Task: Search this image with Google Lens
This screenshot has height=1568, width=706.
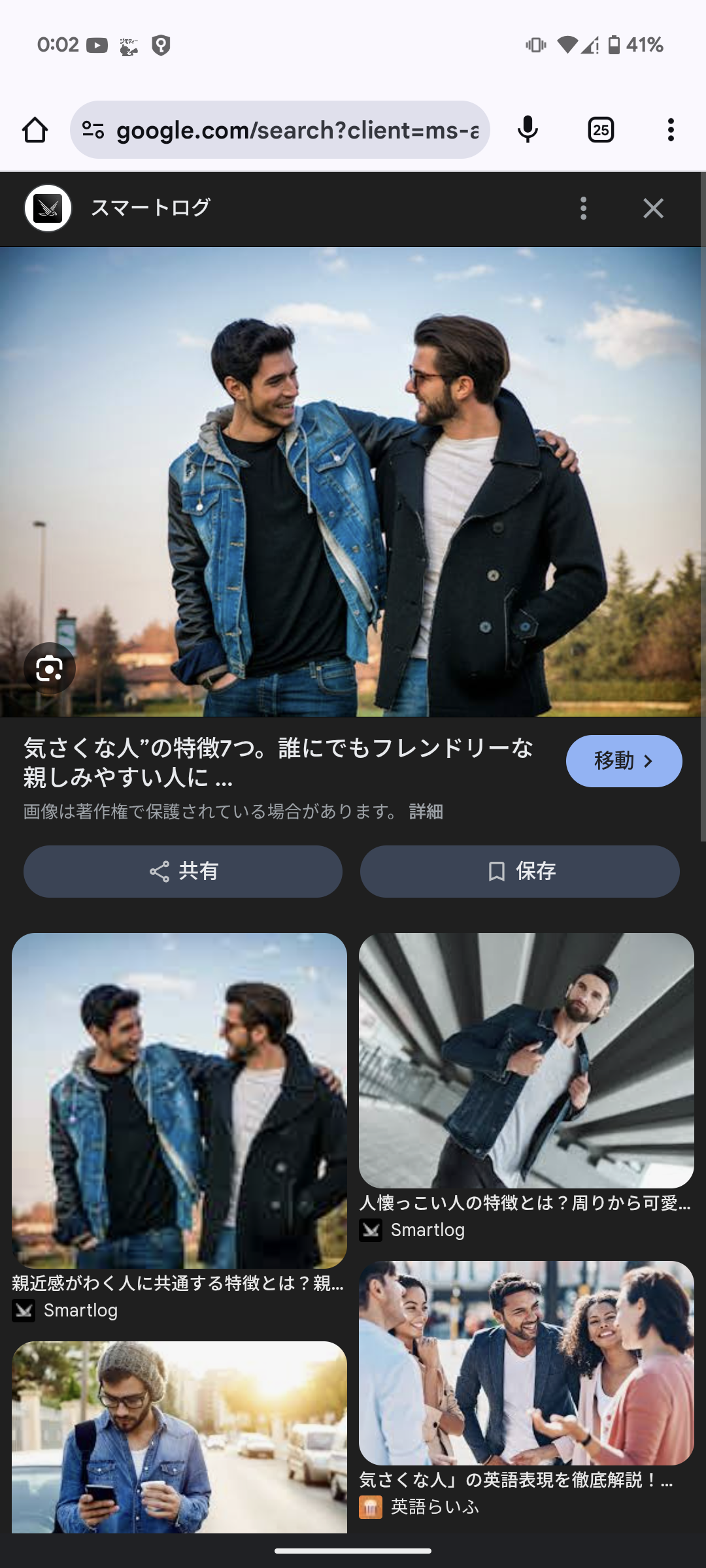Action: coord(50,669)
